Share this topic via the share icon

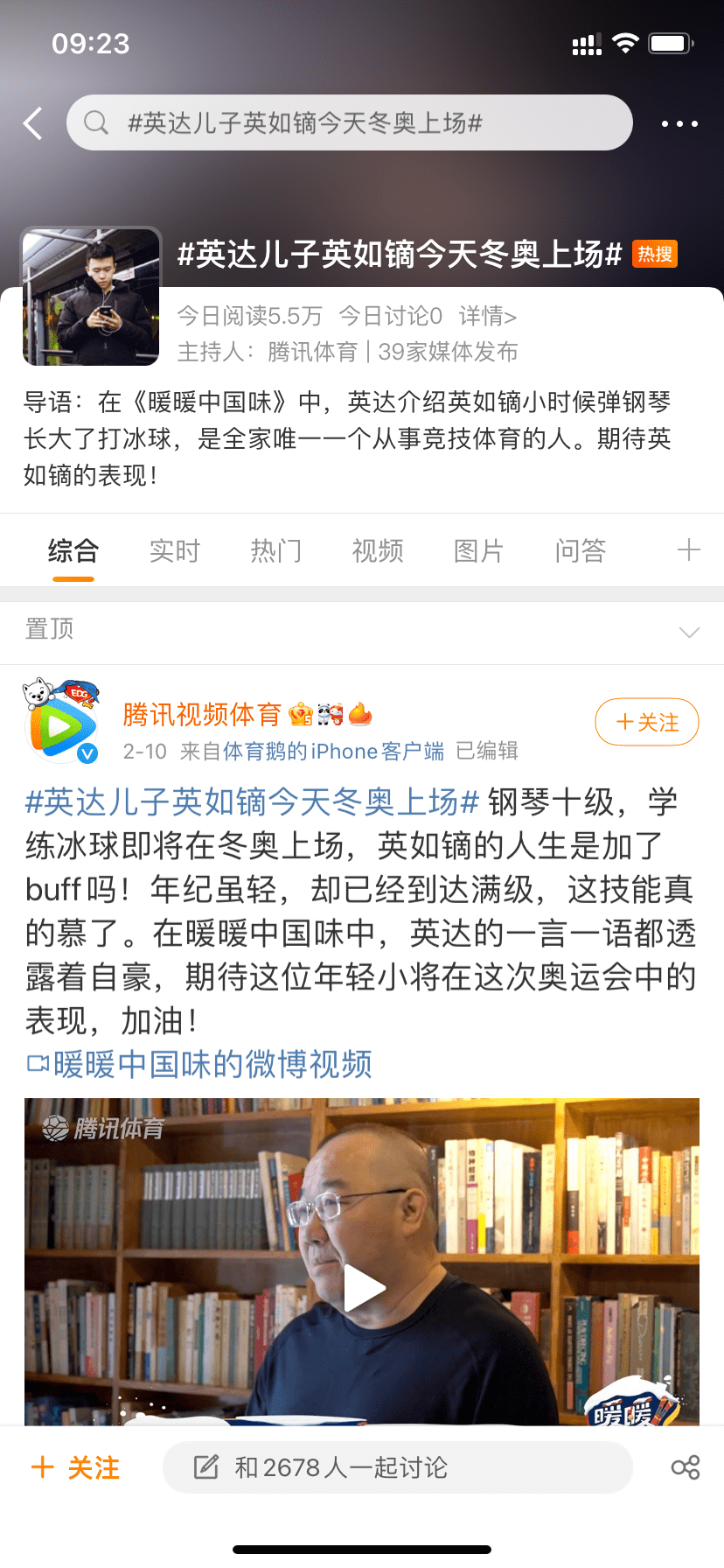685,1467
